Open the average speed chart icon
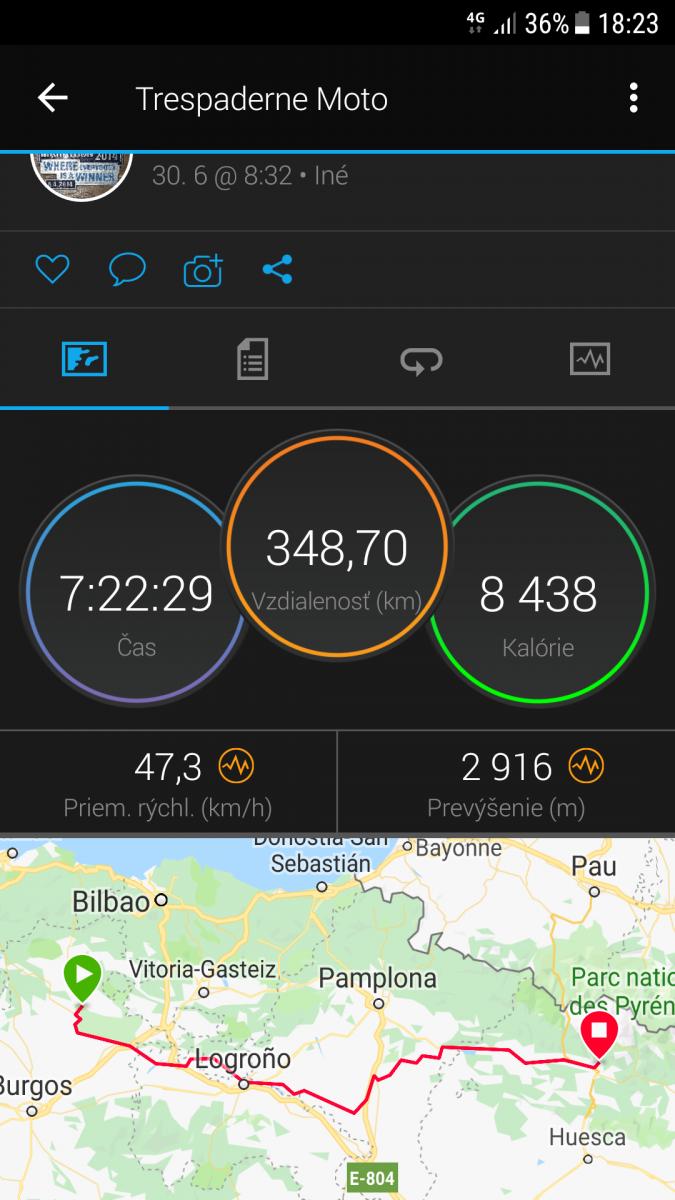The width and height of the screenshot is (675, 1200). point(237,767)
